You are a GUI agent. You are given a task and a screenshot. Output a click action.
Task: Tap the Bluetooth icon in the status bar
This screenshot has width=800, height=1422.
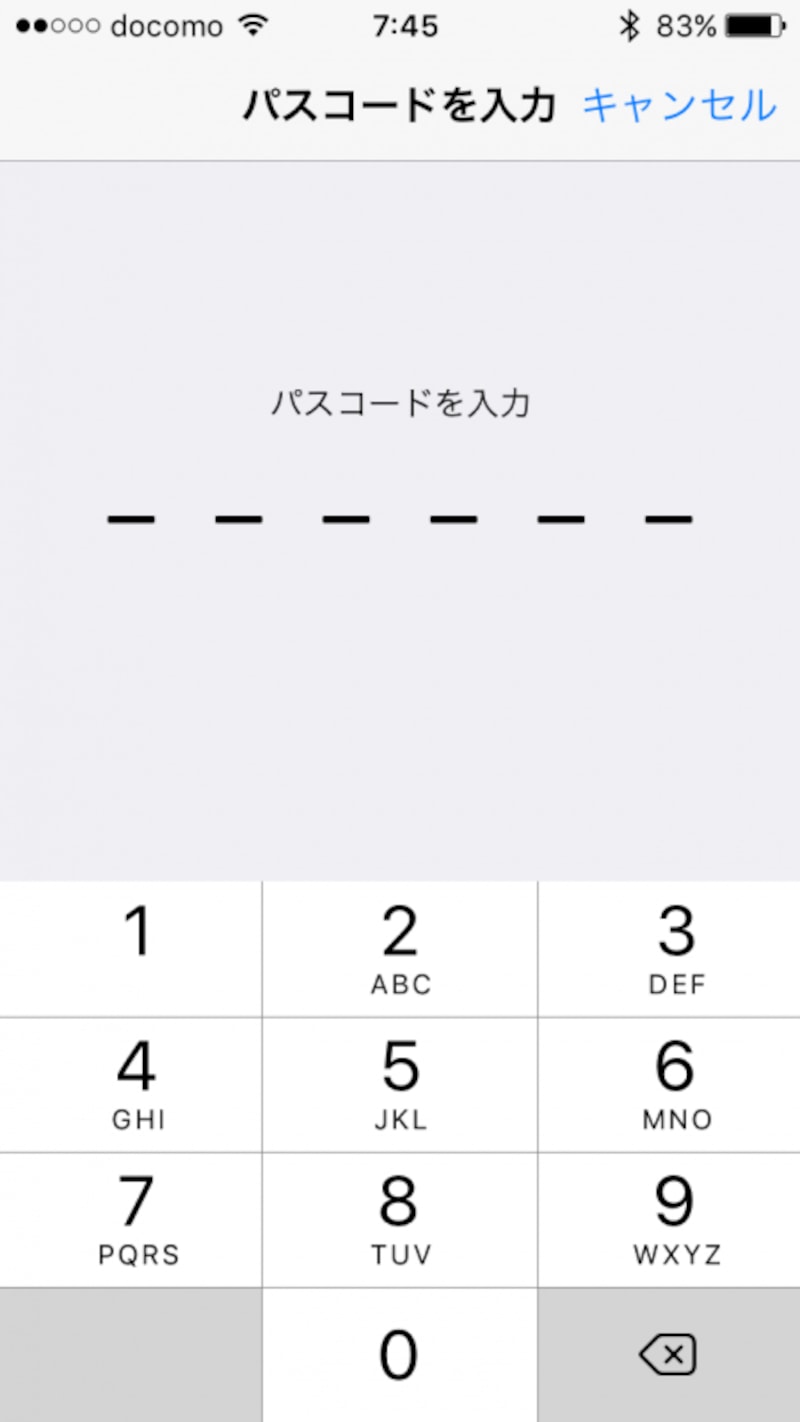pyautogui.click(x=632, y=26)
